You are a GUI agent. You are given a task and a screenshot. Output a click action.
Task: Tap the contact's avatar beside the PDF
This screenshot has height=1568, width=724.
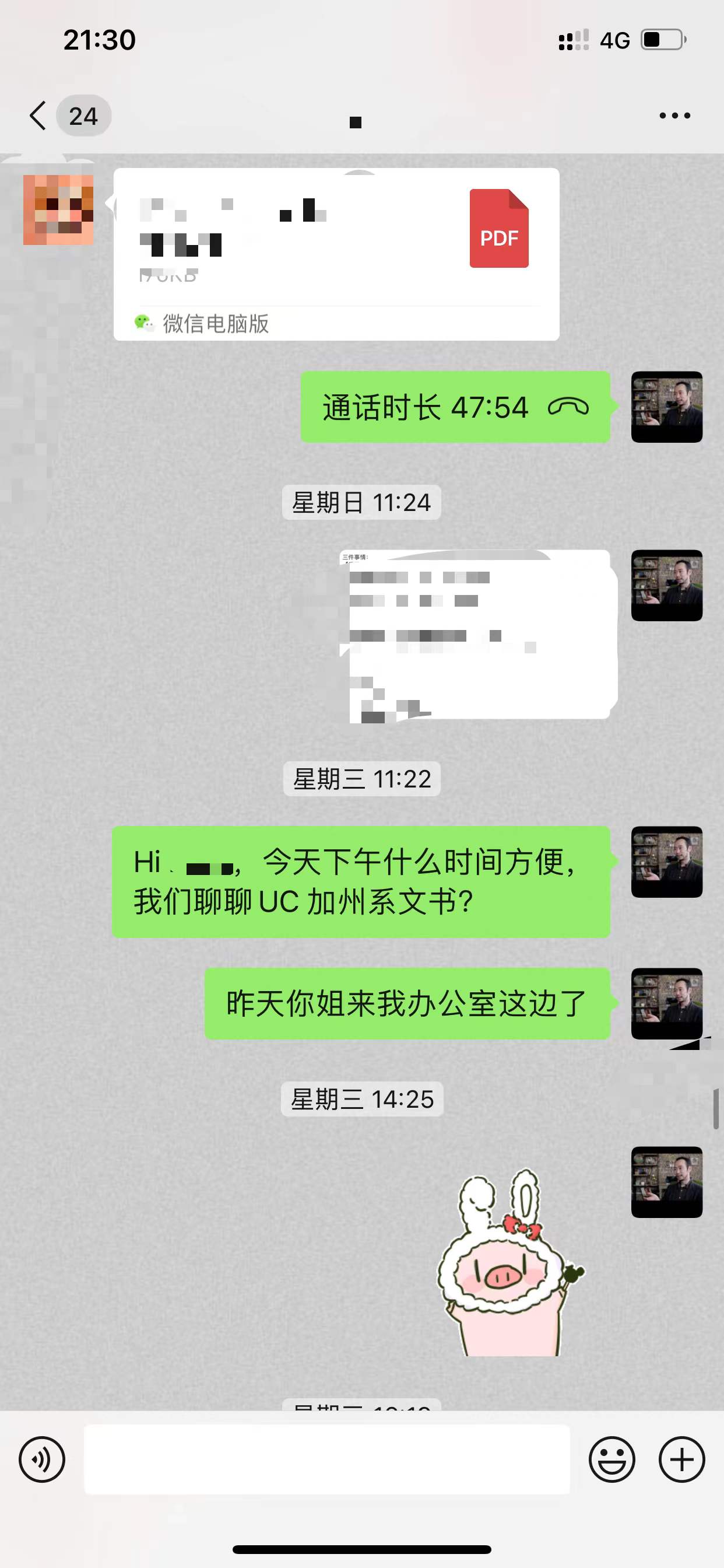click(58, 210)
